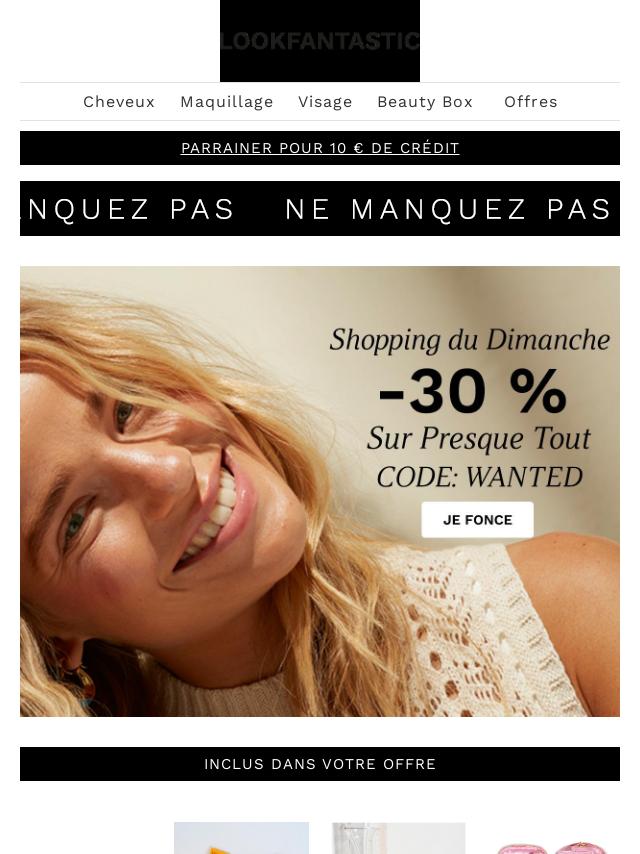Open the Lookfantastic home logo
Image resolution: width=640 pixels, height=854 pixels.
pyautogui.click(x=320, y=41)
